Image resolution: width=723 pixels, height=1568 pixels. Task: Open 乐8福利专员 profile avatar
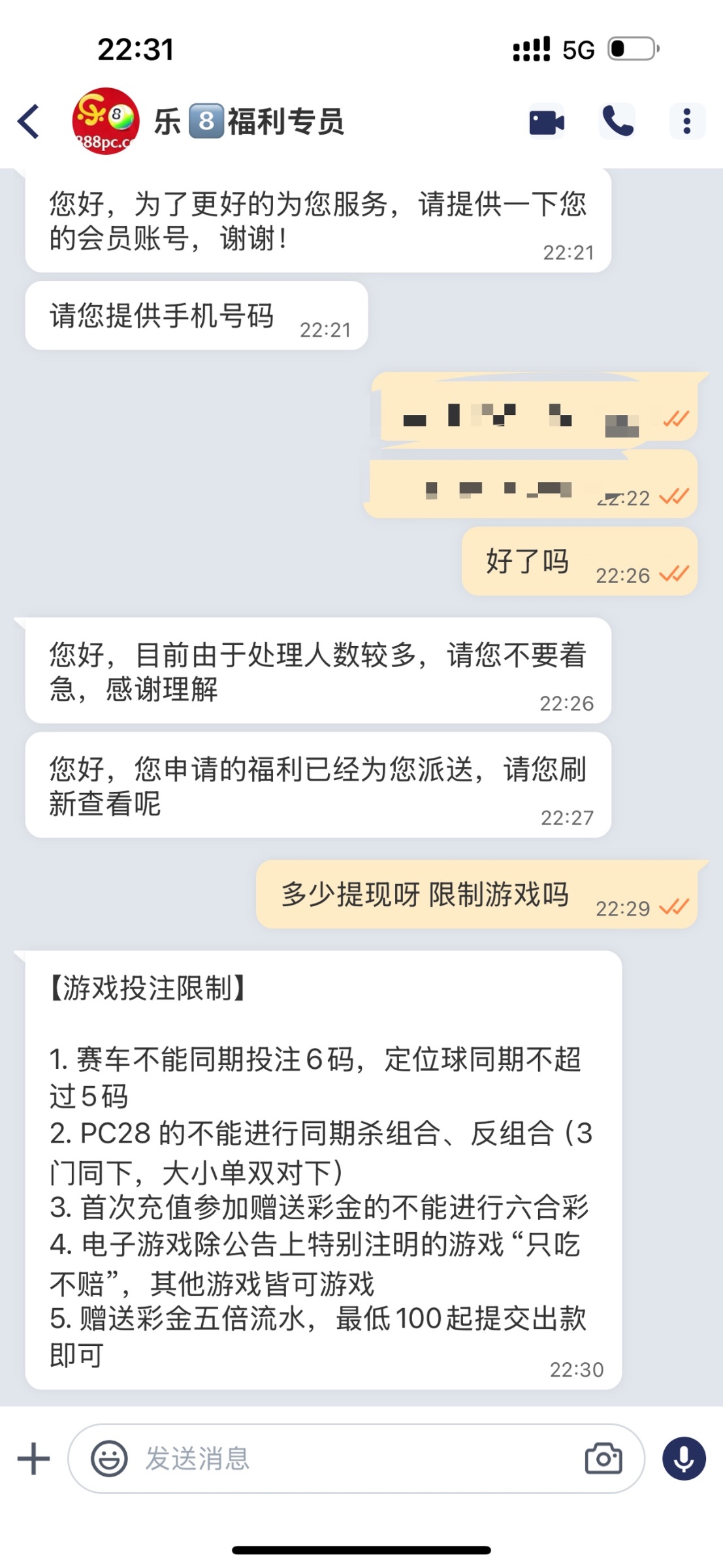105,122
